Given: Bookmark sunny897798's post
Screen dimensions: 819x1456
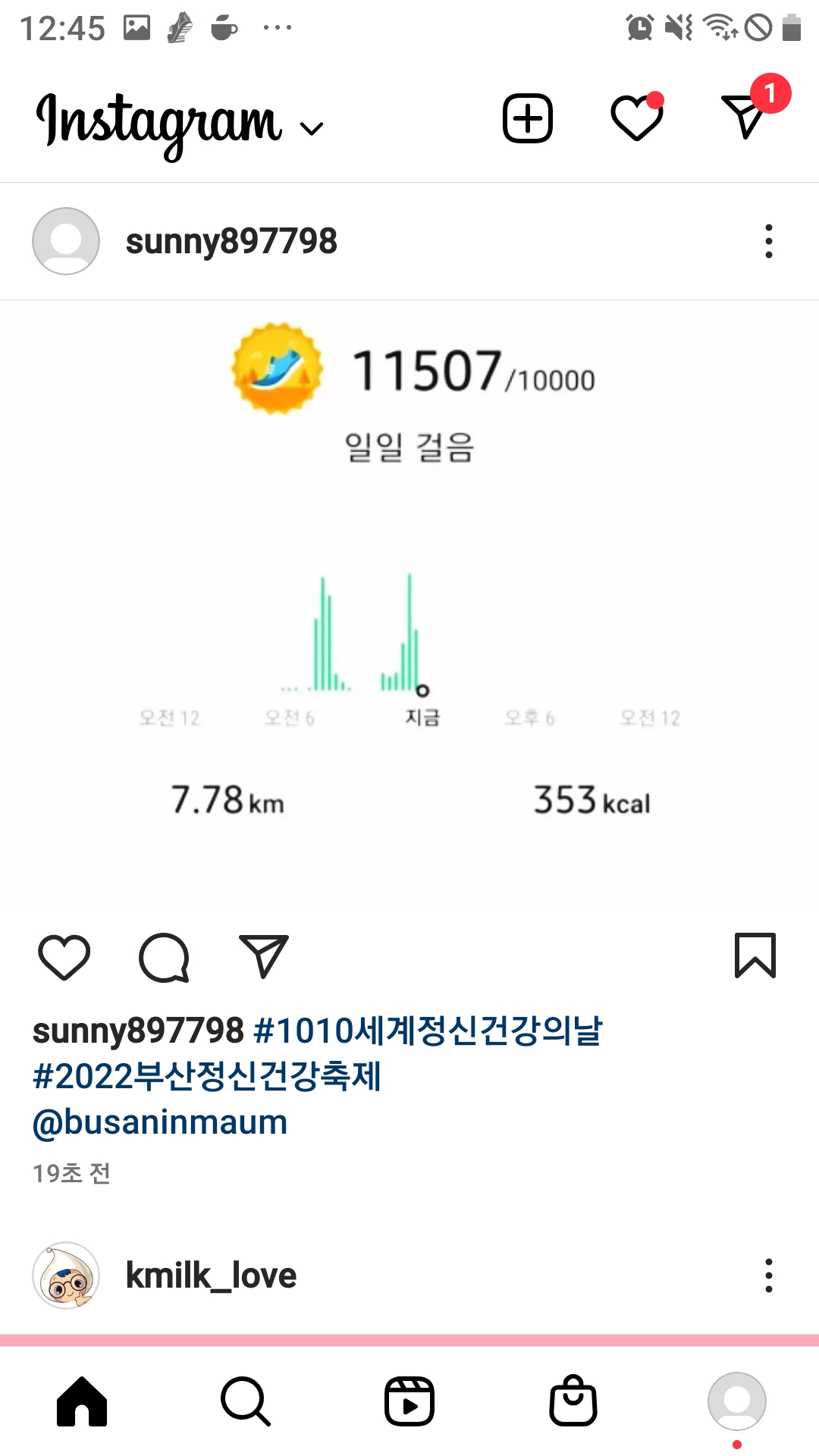Looking at the screenshot, I should 755,955.
